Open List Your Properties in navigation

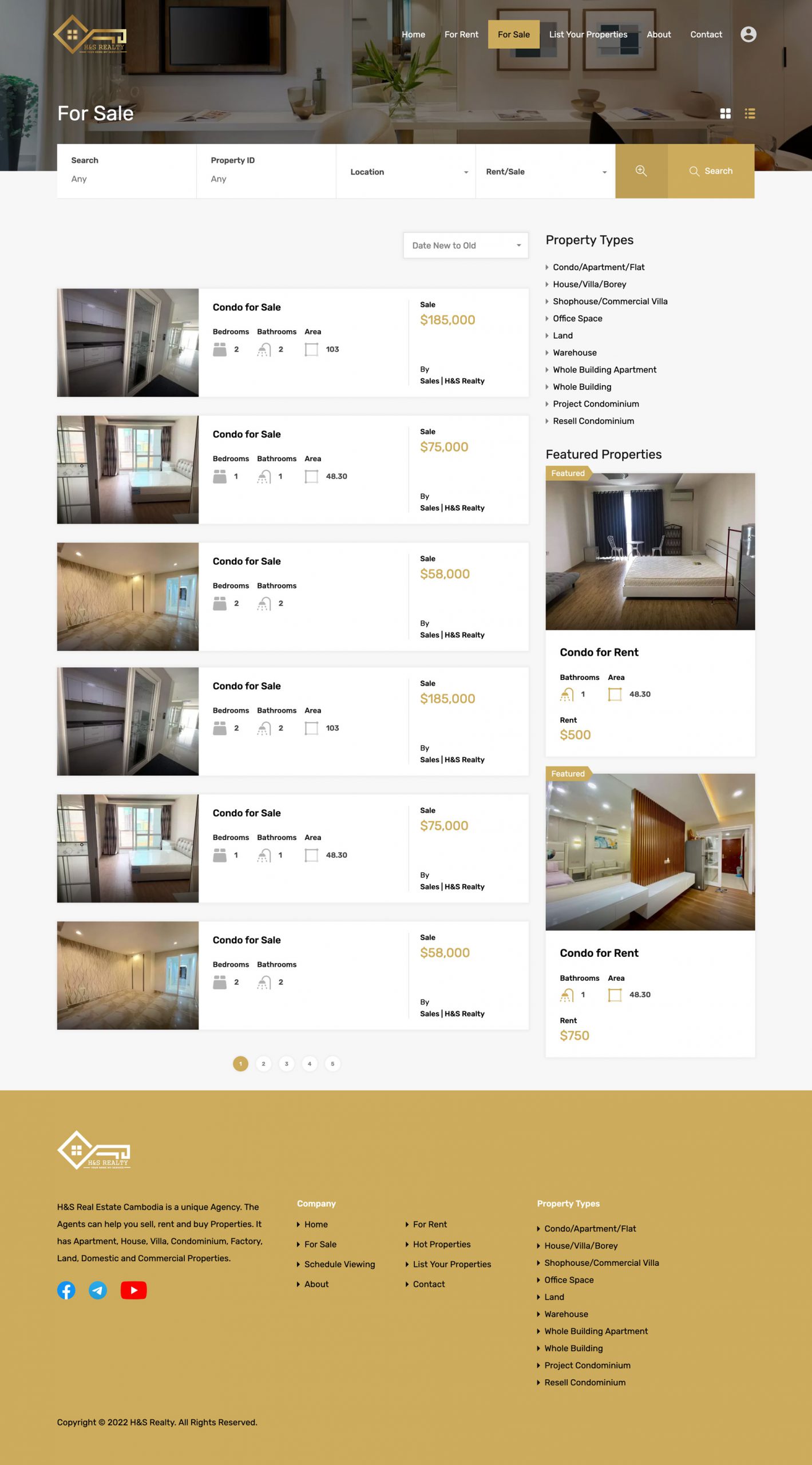coord(588,34)
